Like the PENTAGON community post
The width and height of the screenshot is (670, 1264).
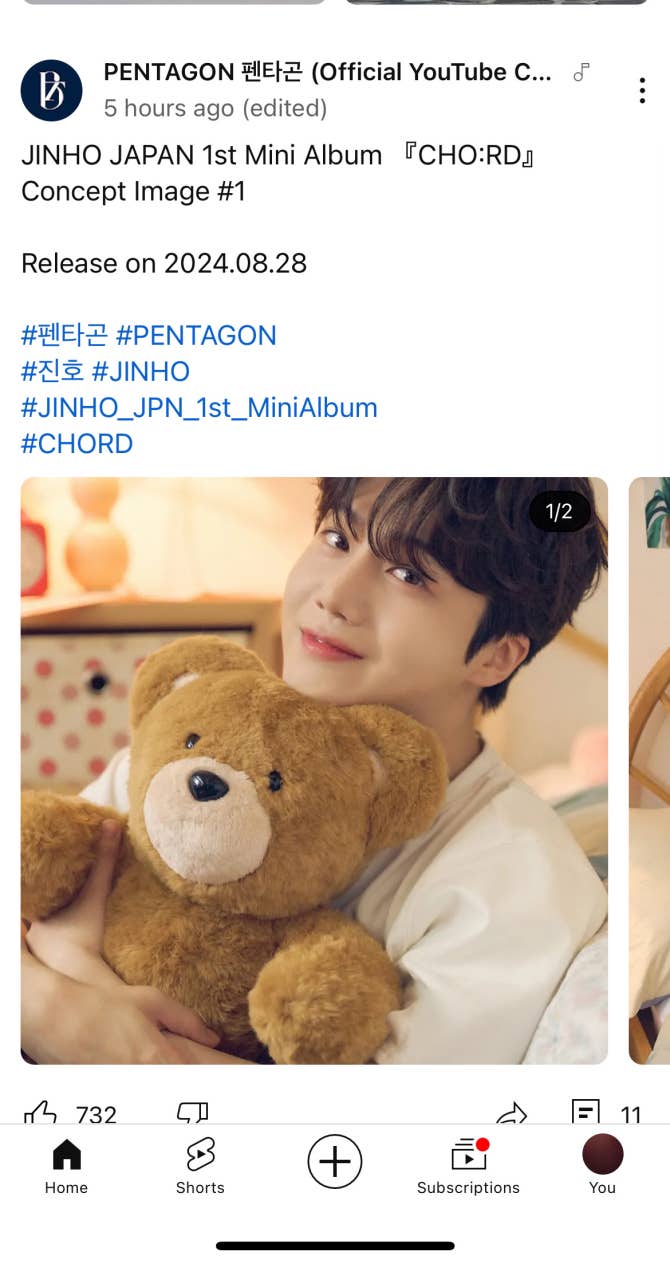(x=42, y=1111)
